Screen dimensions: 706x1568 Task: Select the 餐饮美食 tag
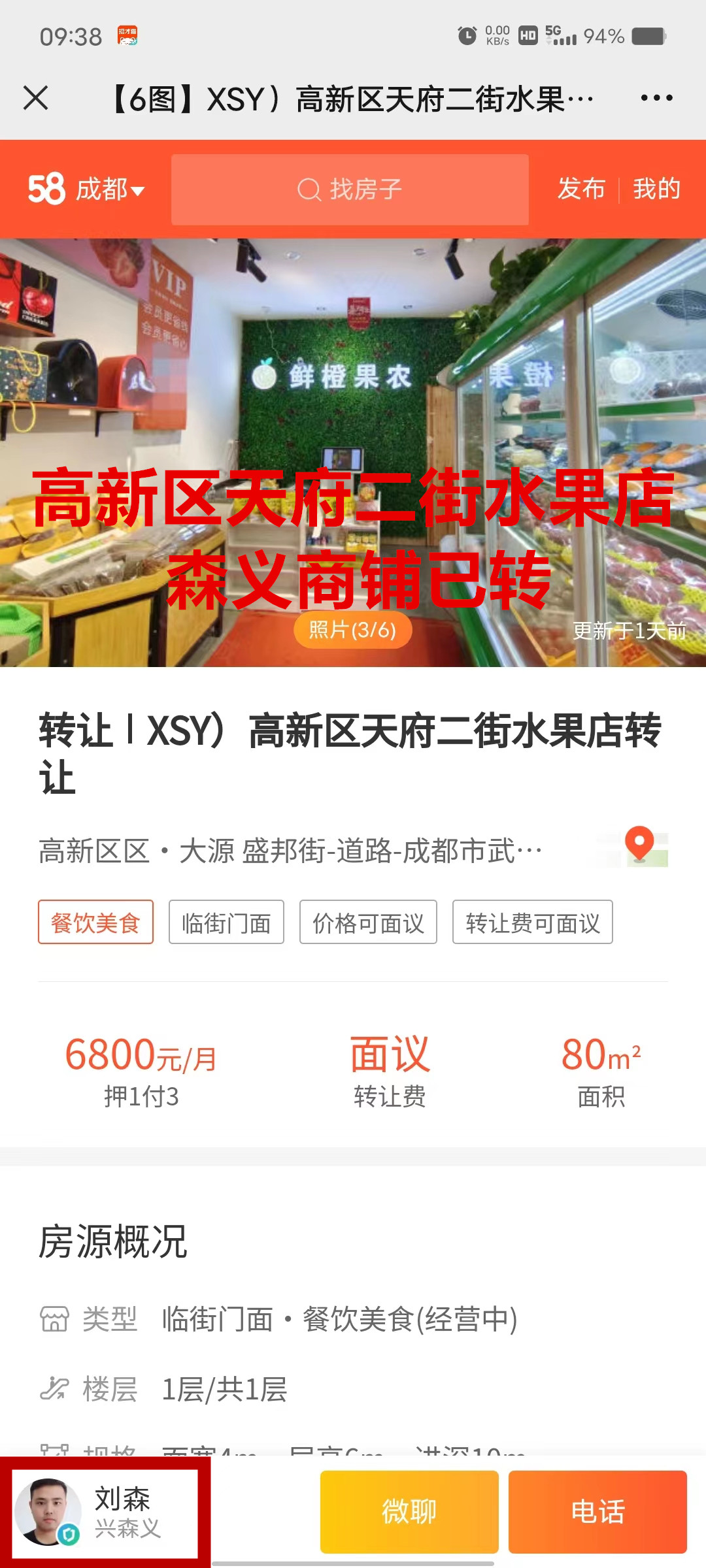(x=95, y=923)
